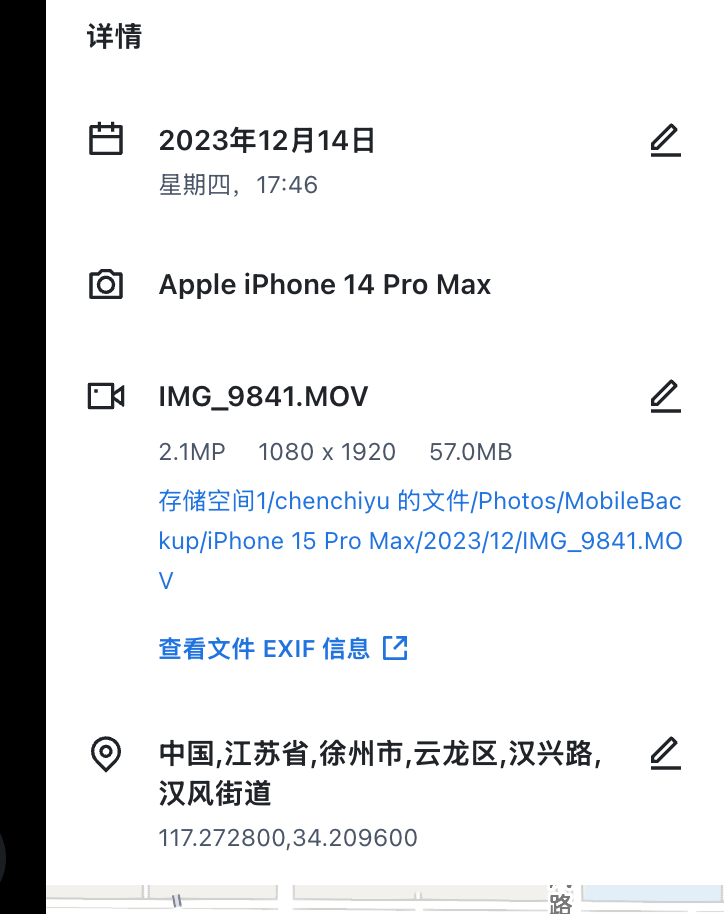Open the map preview below the coordinates
724x914 pixels.
point(385,898)
